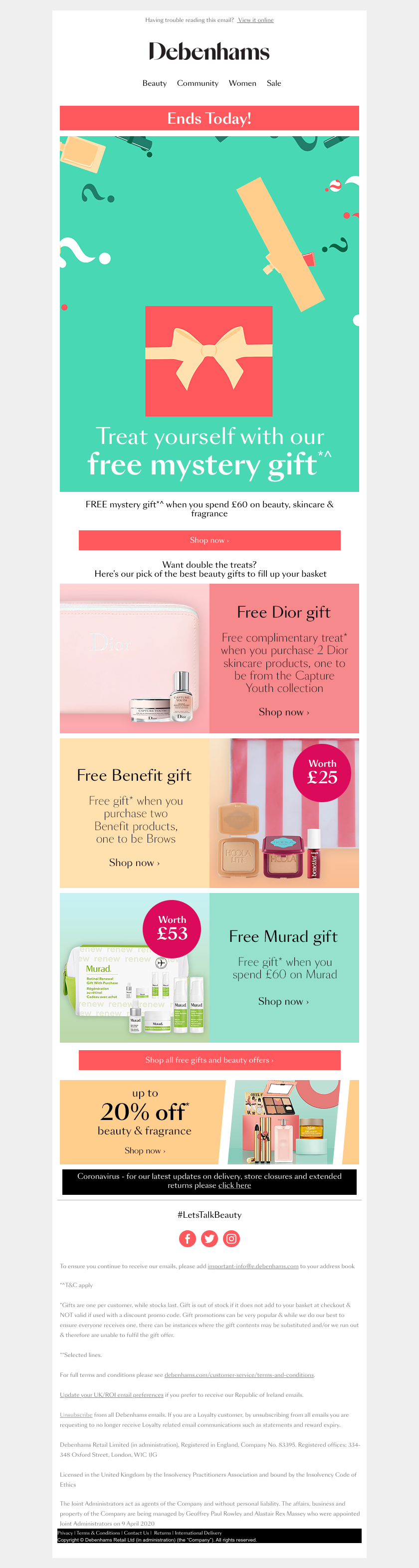Shop now for the Free Murad gift
The image size is (419, 1568).
283,1001
